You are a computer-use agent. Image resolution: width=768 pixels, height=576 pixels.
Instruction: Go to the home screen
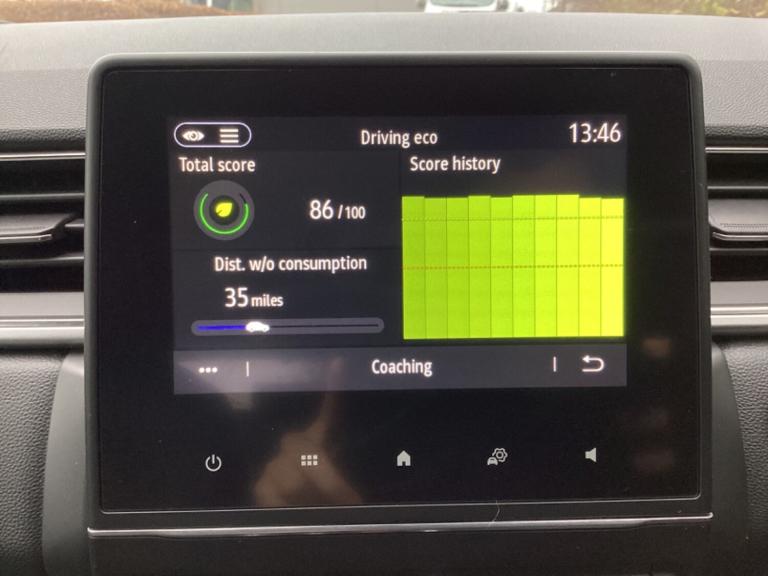(x=403, y=458)
